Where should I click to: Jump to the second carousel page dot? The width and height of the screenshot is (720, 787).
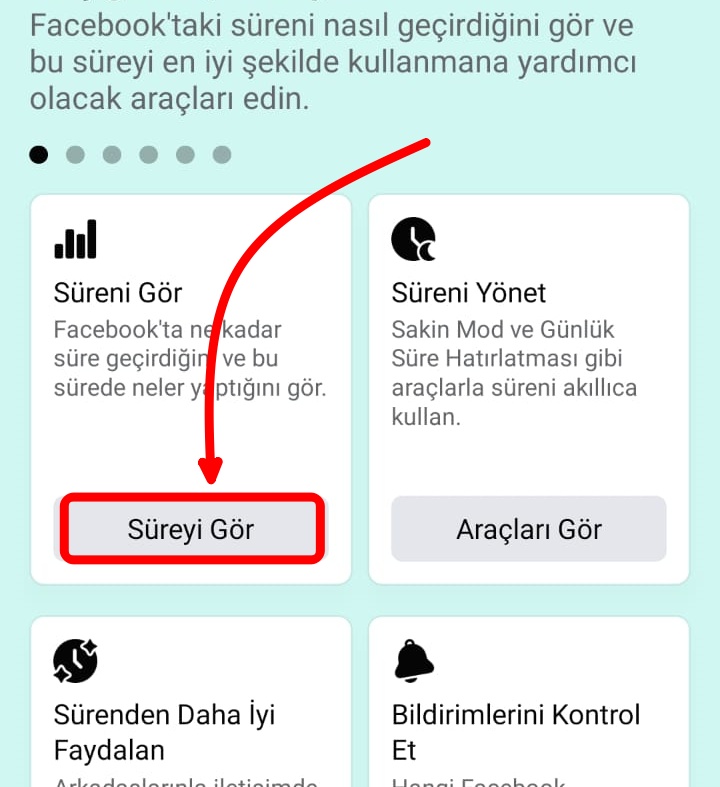click(x=75, y=154)
